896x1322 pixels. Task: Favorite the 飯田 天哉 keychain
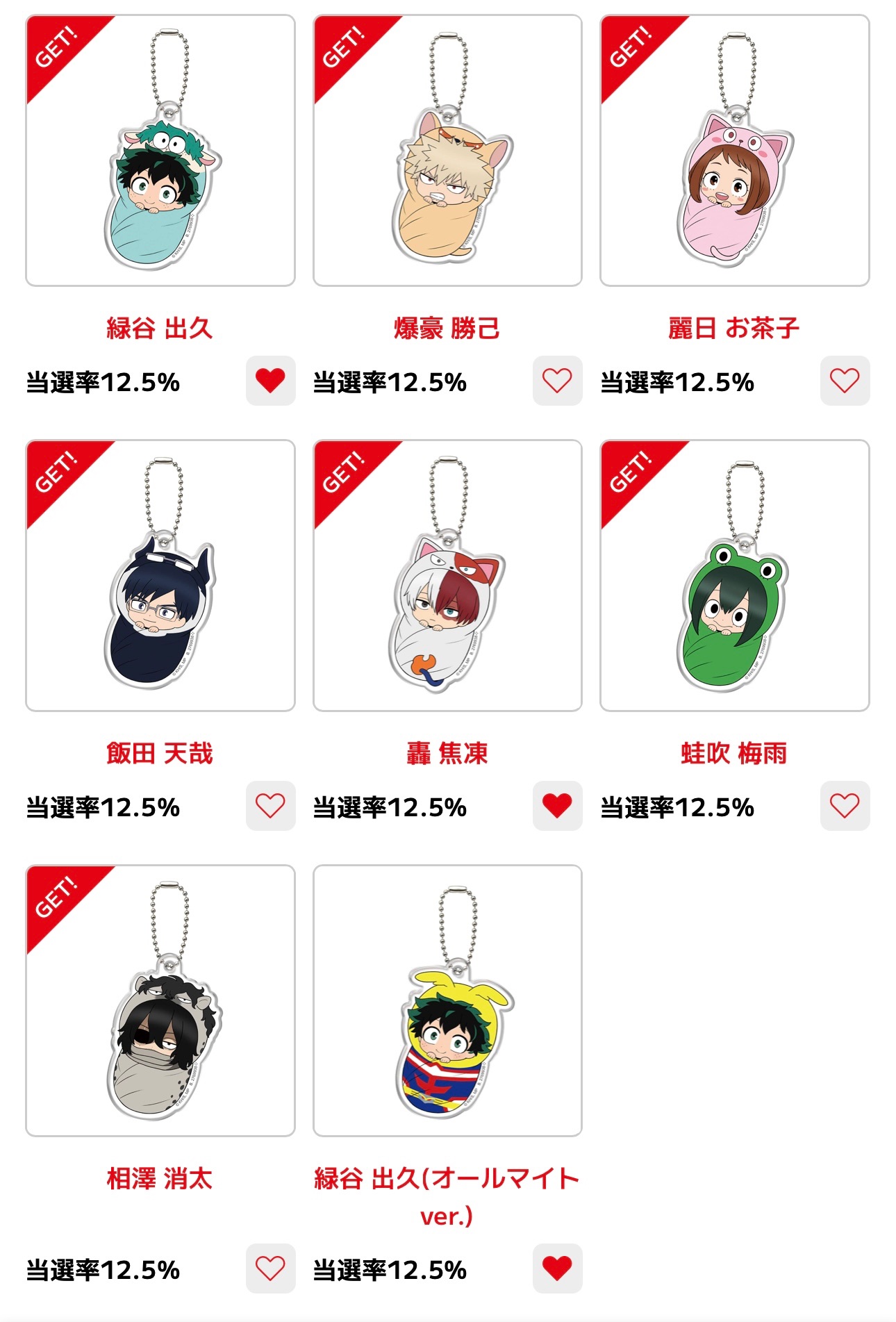pos(270,806)
